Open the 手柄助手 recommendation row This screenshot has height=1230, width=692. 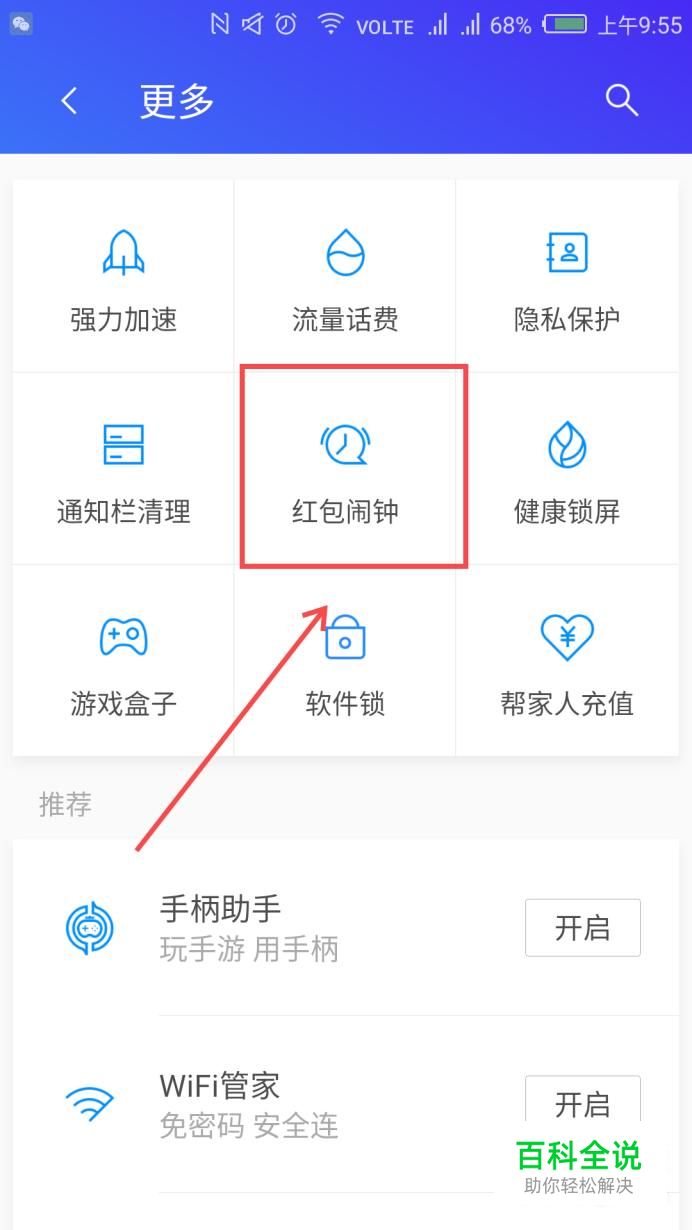point(346,928)
